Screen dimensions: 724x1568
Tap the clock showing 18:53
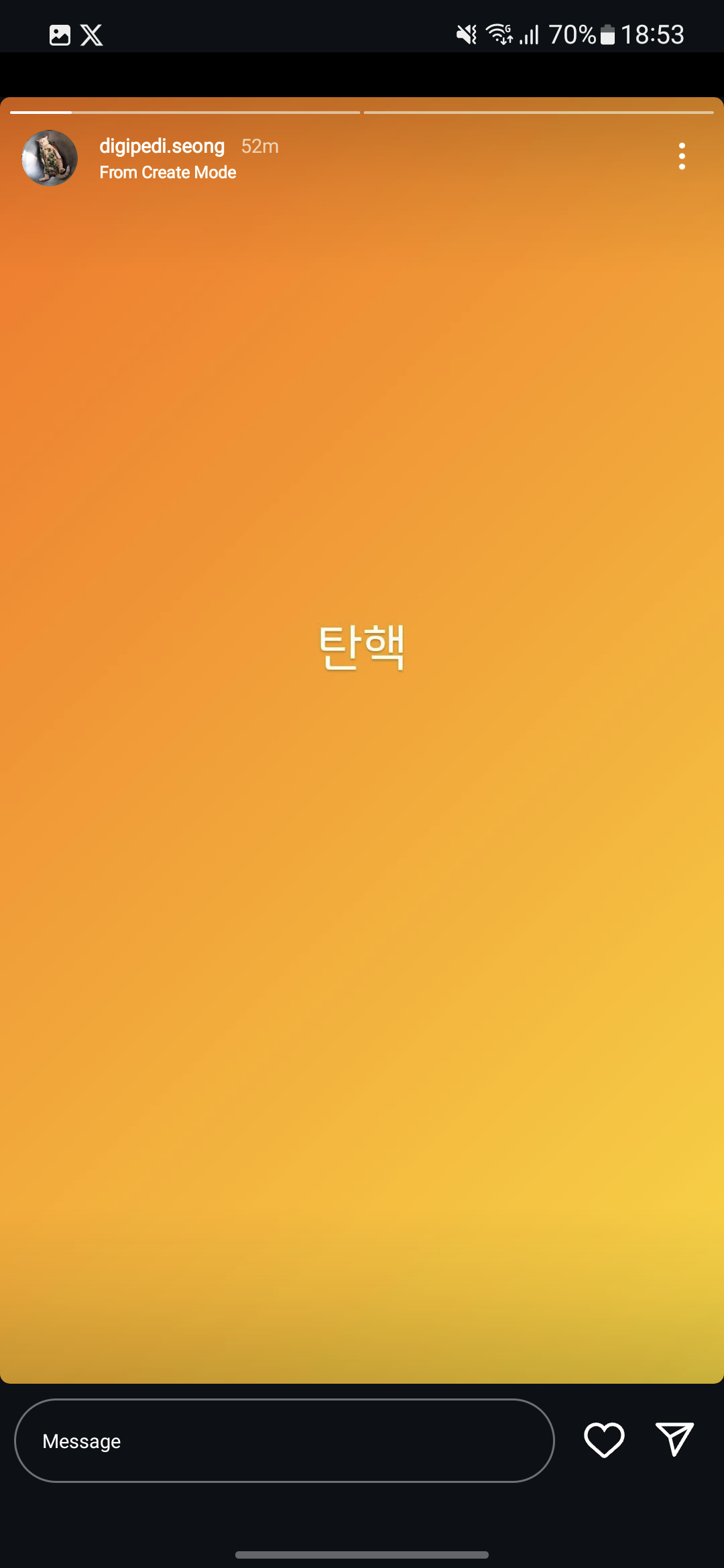652,34
